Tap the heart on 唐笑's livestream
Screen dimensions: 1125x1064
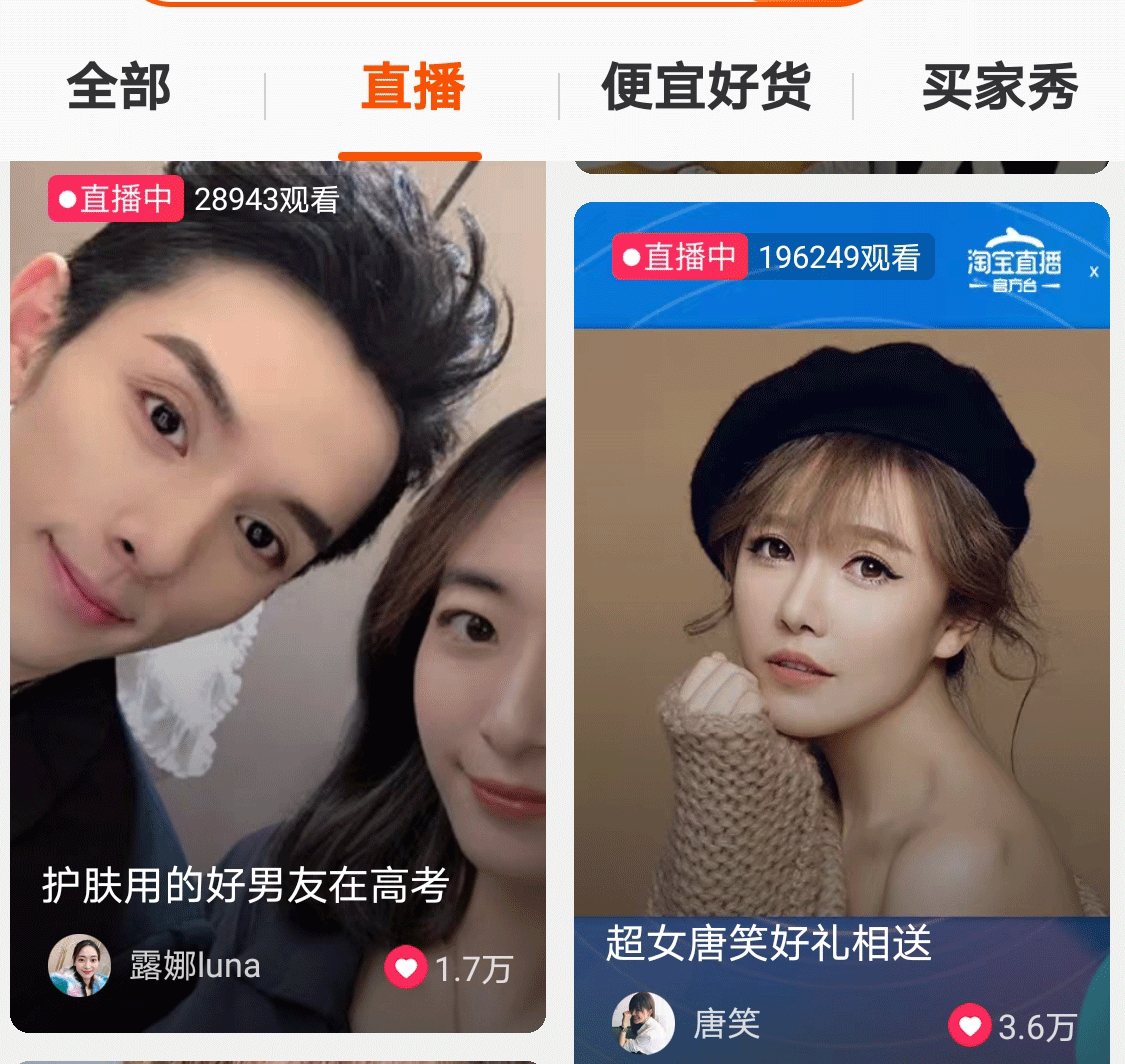point(969,1025)
